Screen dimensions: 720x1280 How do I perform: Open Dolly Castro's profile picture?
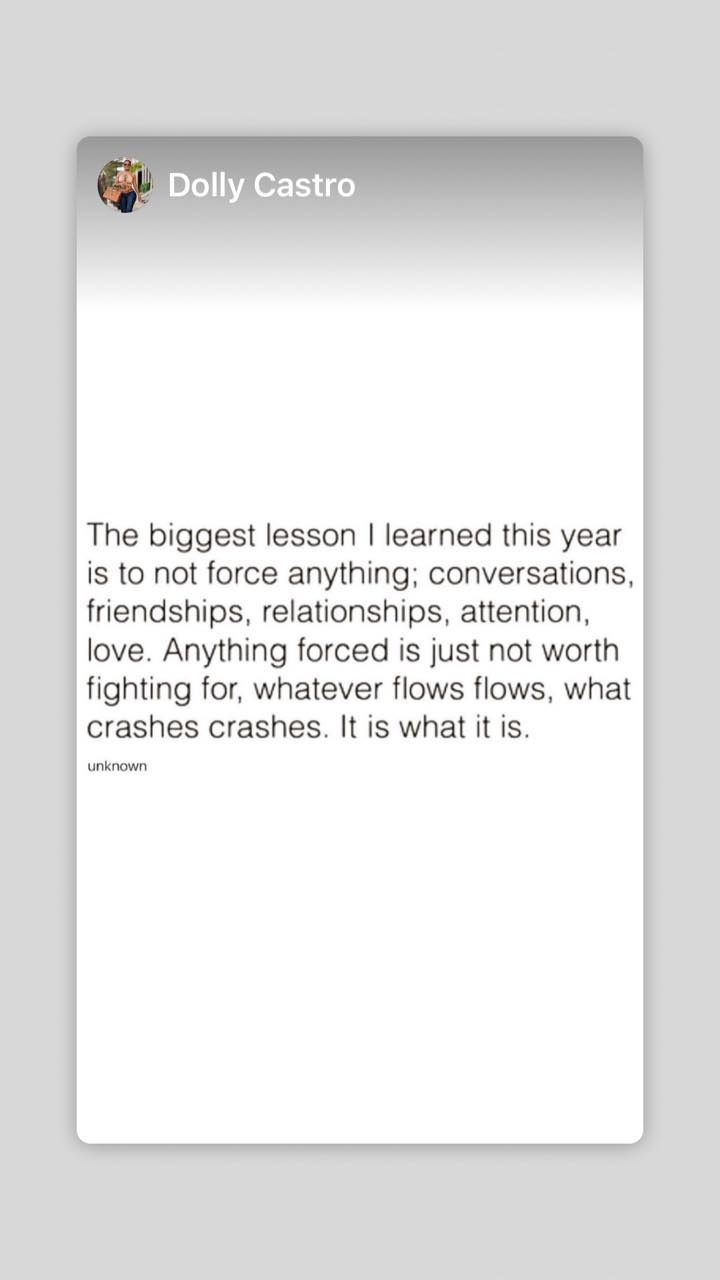pyautogui.click(x=124, y=185)
